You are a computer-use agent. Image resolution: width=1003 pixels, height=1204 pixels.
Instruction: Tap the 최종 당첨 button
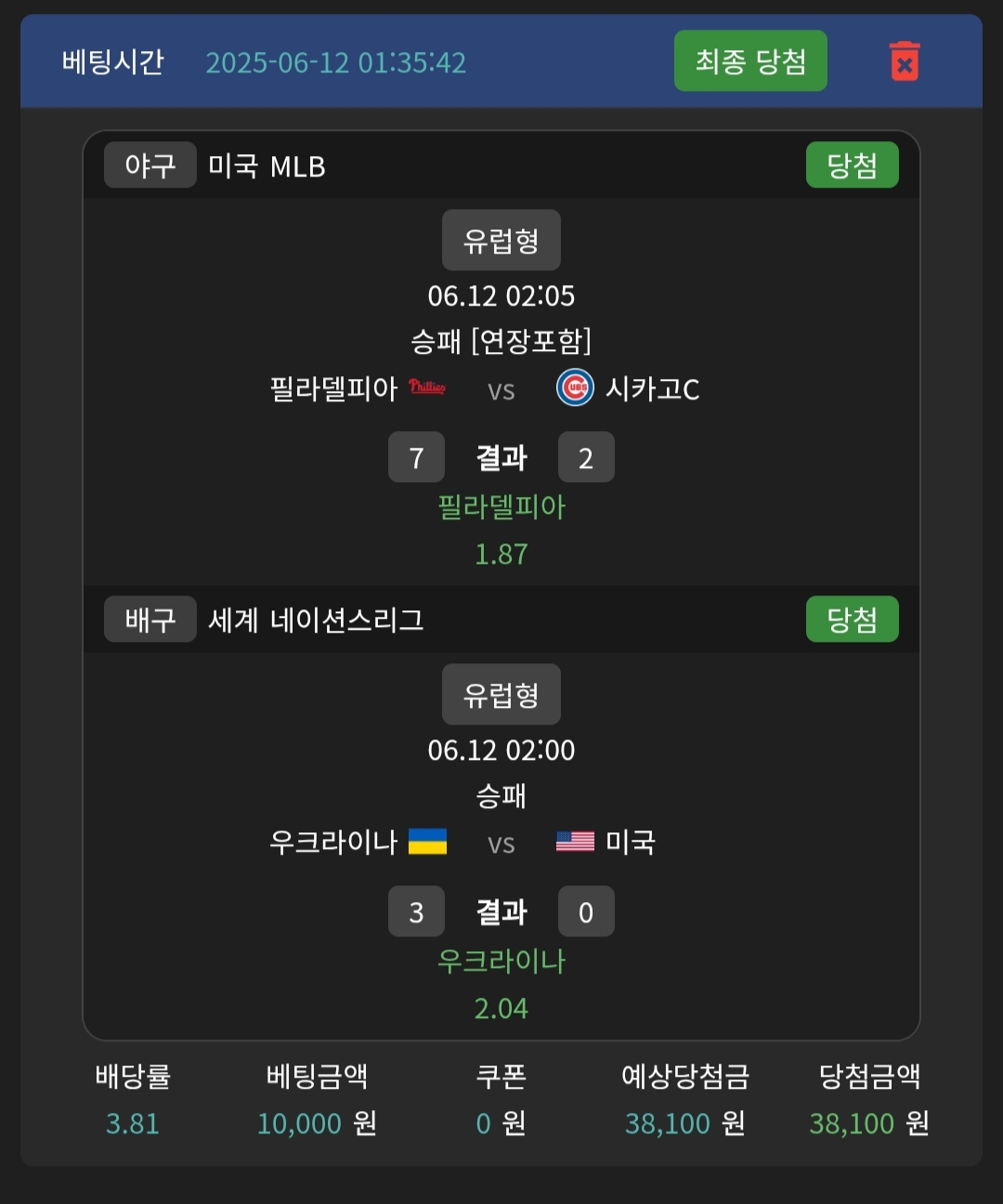pos(750,61)
